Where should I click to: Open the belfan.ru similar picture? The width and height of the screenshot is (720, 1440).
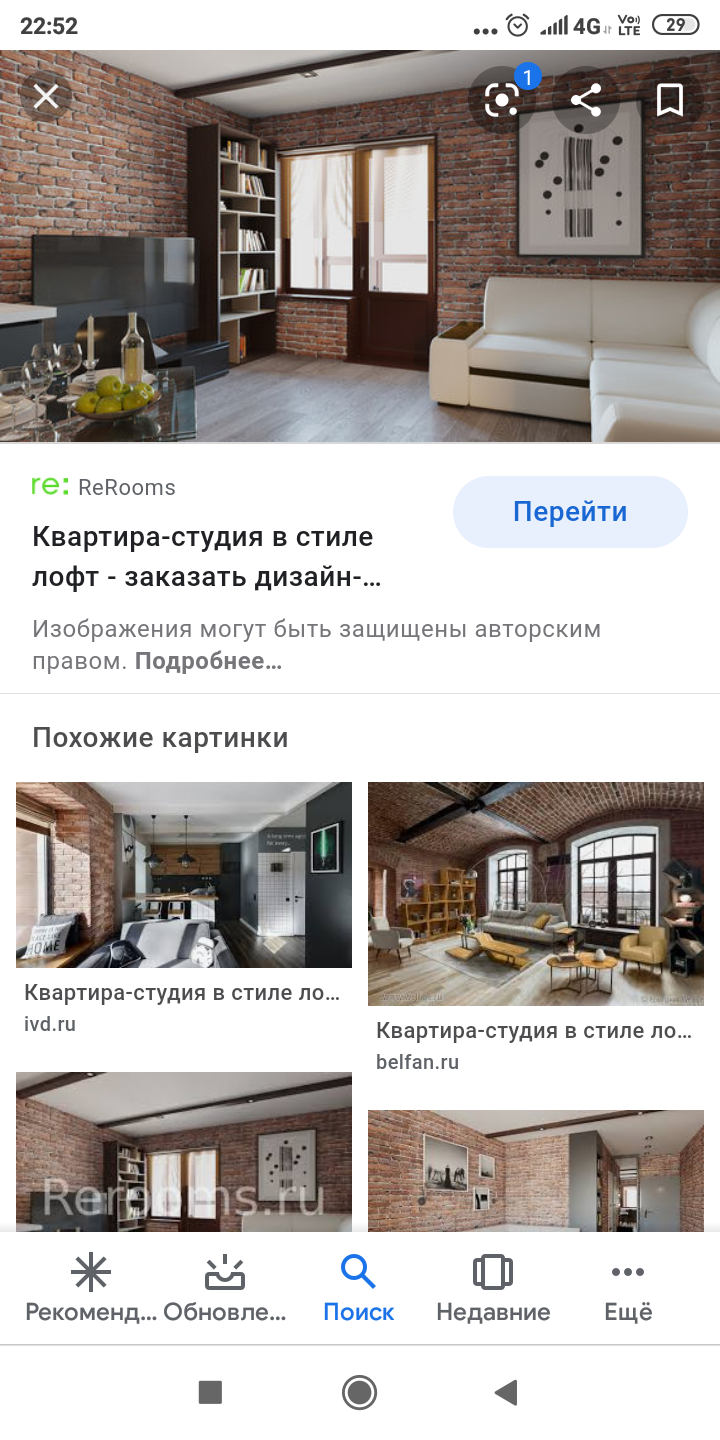click(536, 893)
